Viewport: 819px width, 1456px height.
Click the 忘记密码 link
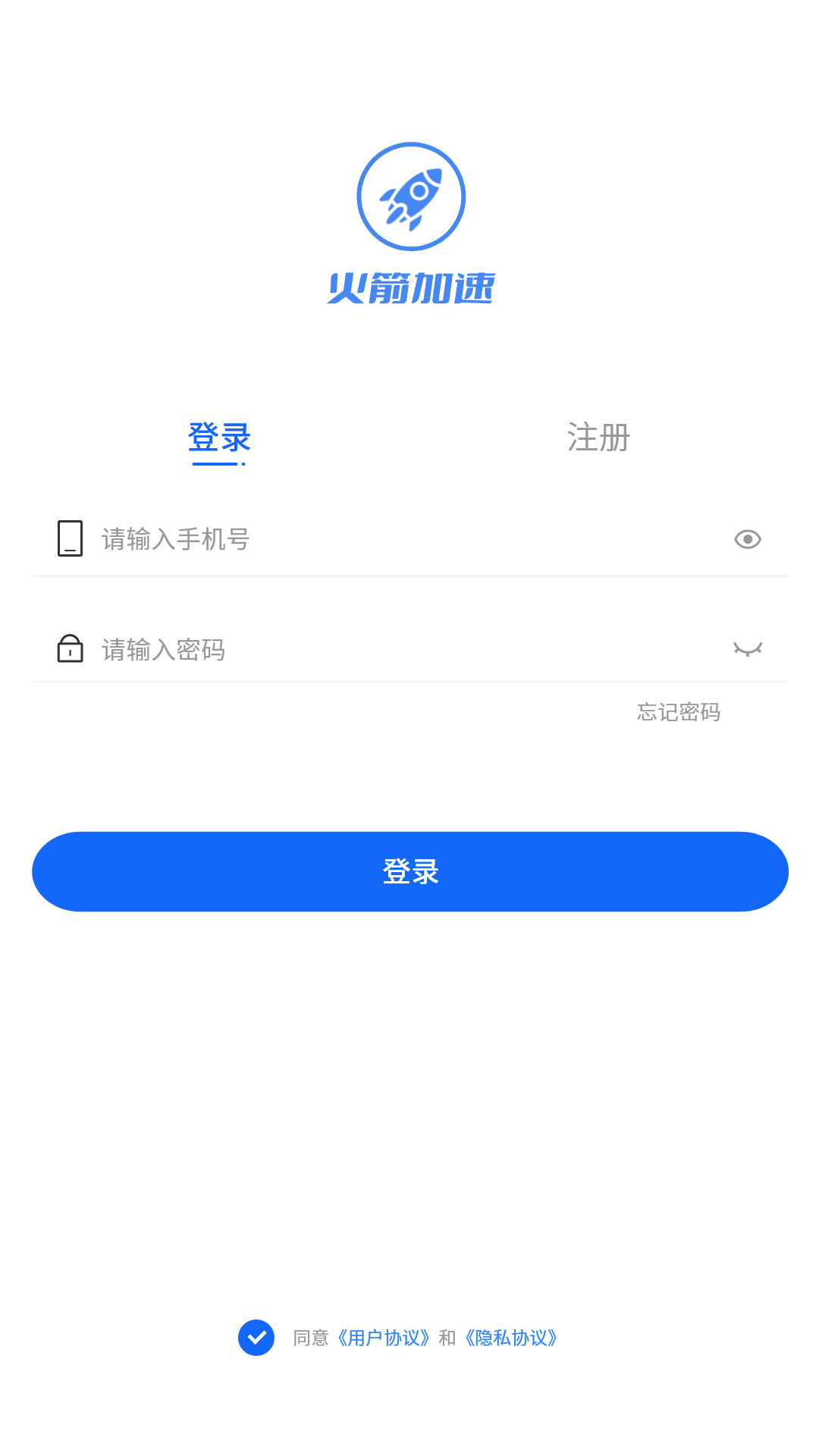tap(678, 713)
